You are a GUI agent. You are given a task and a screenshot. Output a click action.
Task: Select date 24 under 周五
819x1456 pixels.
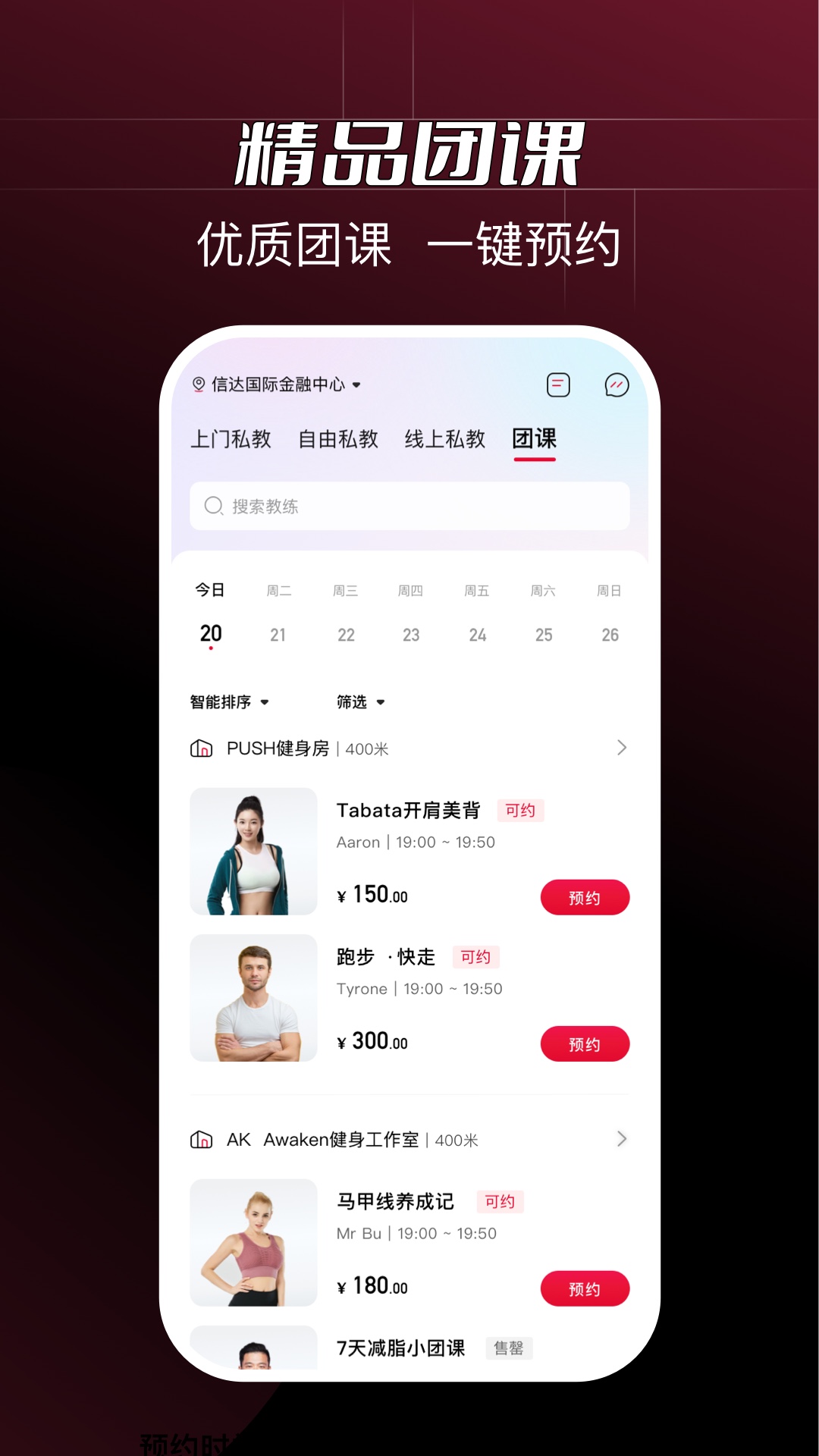(x=478, y=635)
